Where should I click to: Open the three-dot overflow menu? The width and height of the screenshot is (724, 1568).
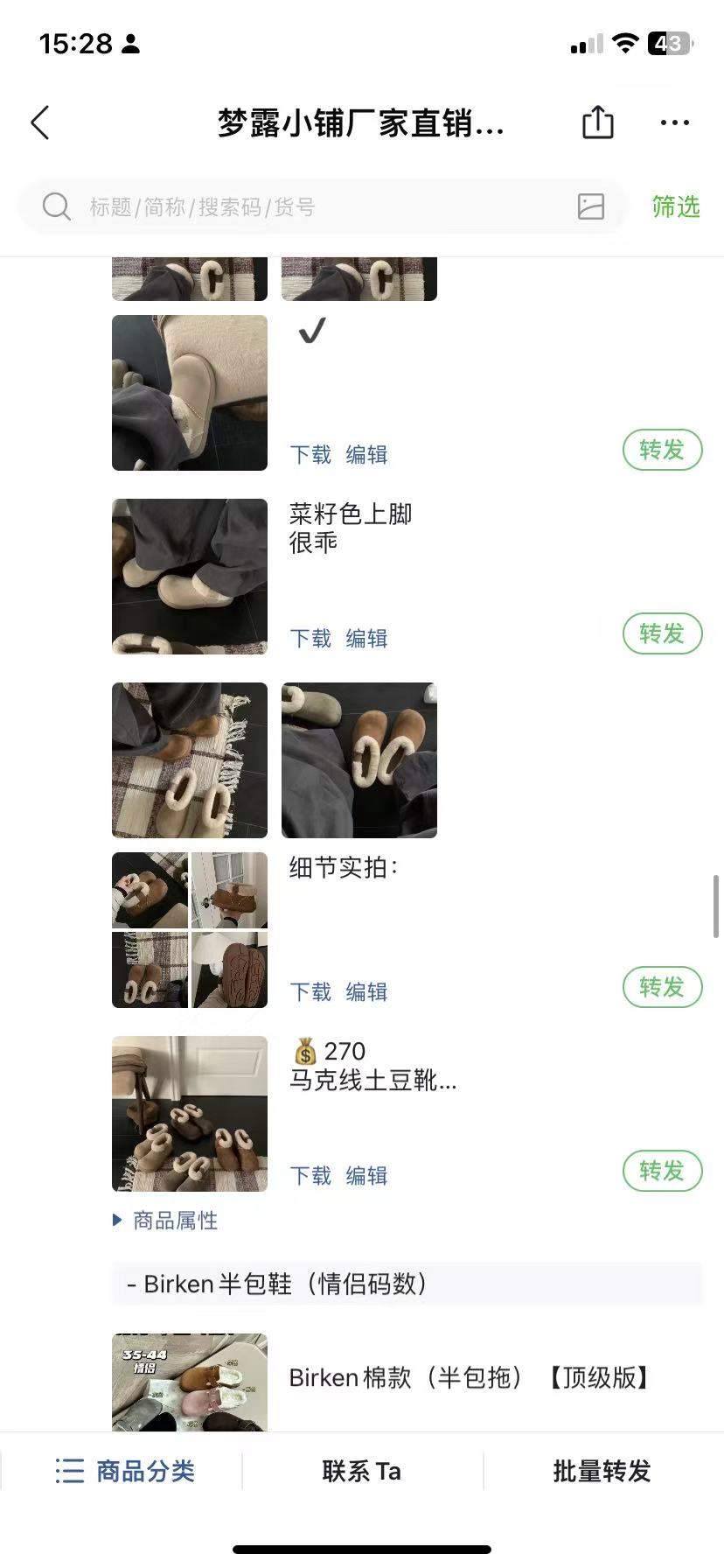pos(674,123)
